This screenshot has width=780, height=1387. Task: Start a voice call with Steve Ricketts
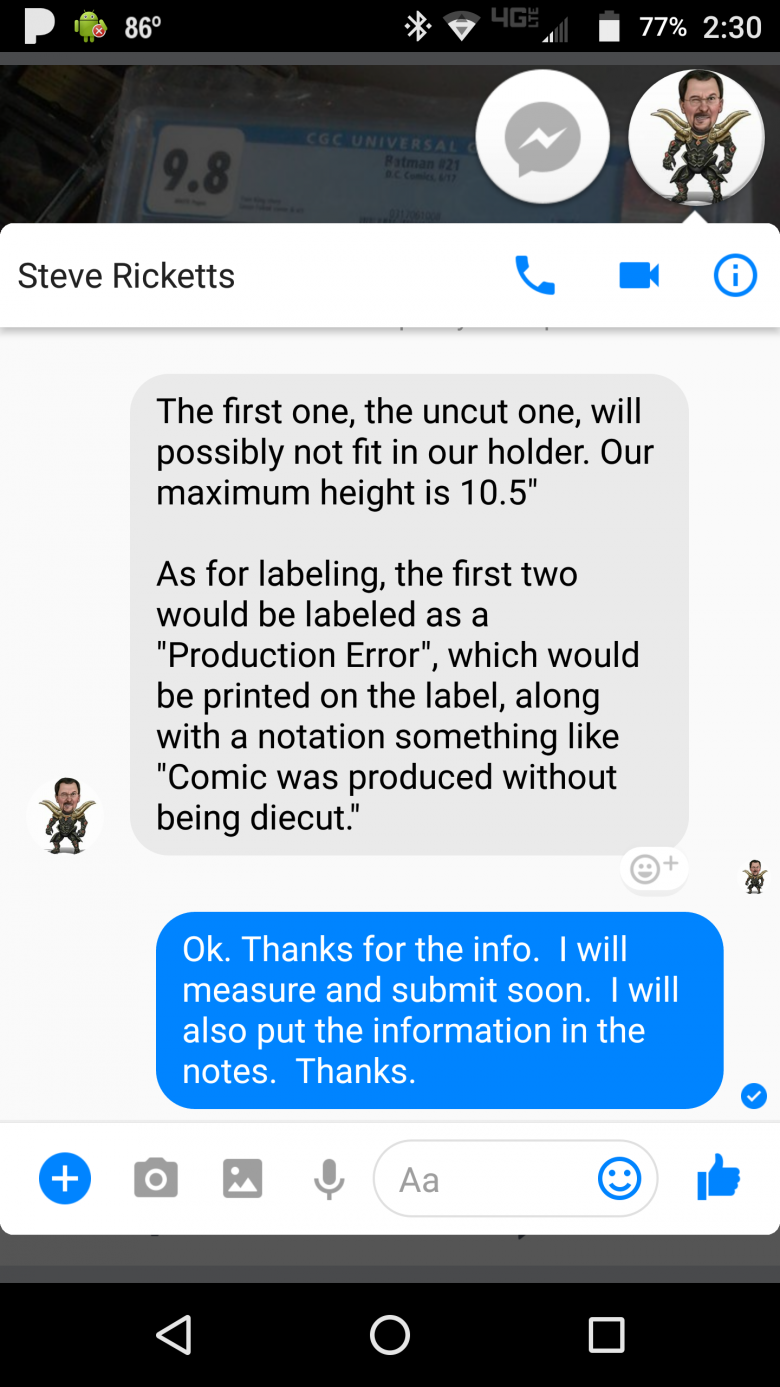534,275
